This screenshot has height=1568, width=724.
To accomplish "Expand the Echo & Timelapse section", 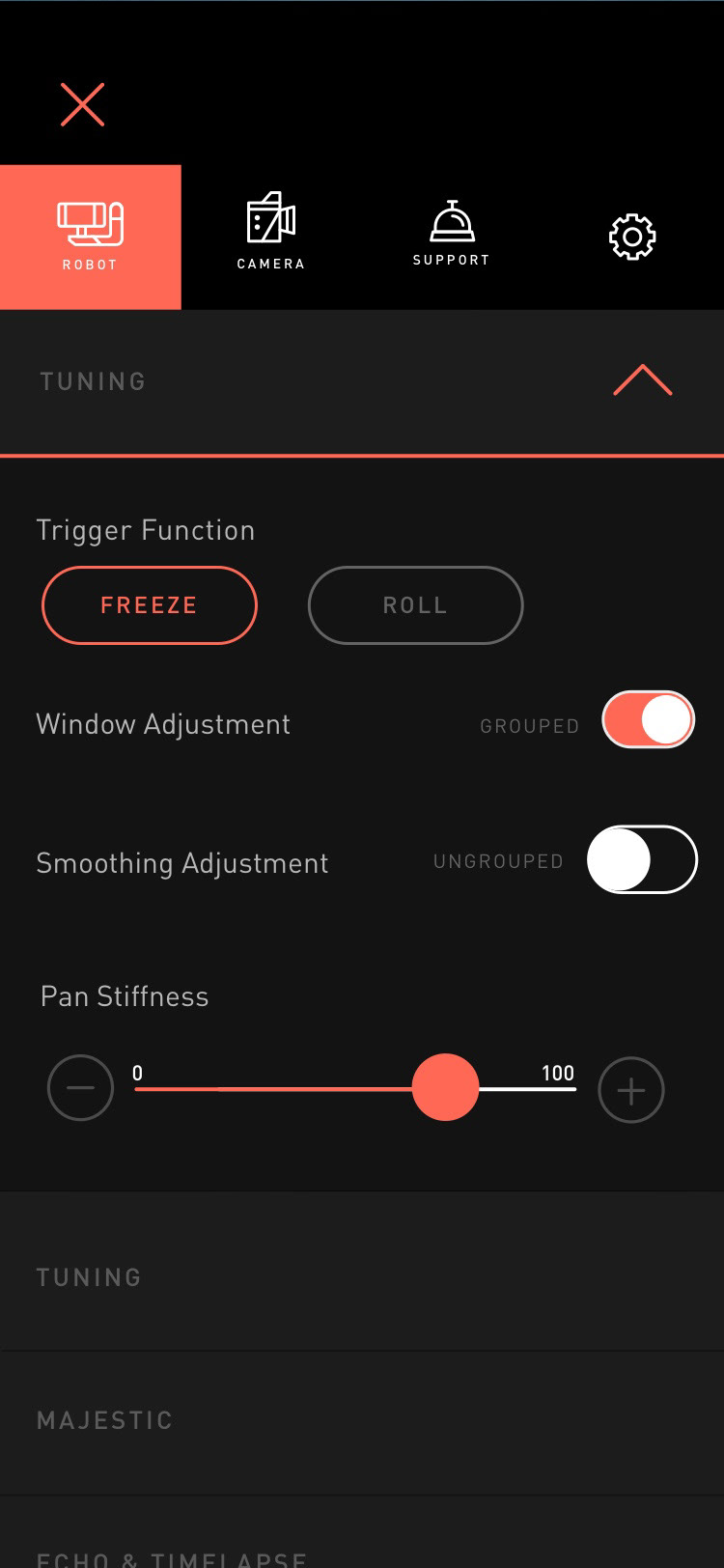I will 362,1554.
